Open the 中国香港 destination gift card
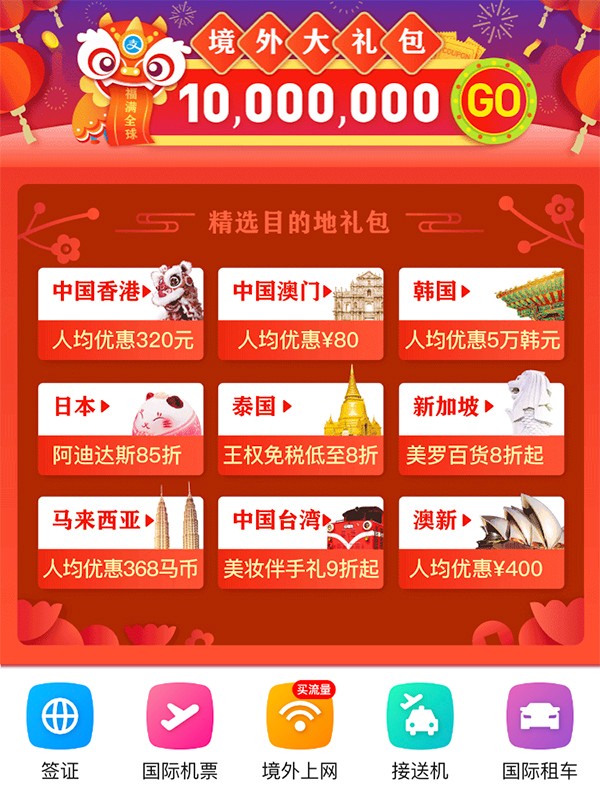This screenshot has width=600, height=808. click(x=120, y=313)
